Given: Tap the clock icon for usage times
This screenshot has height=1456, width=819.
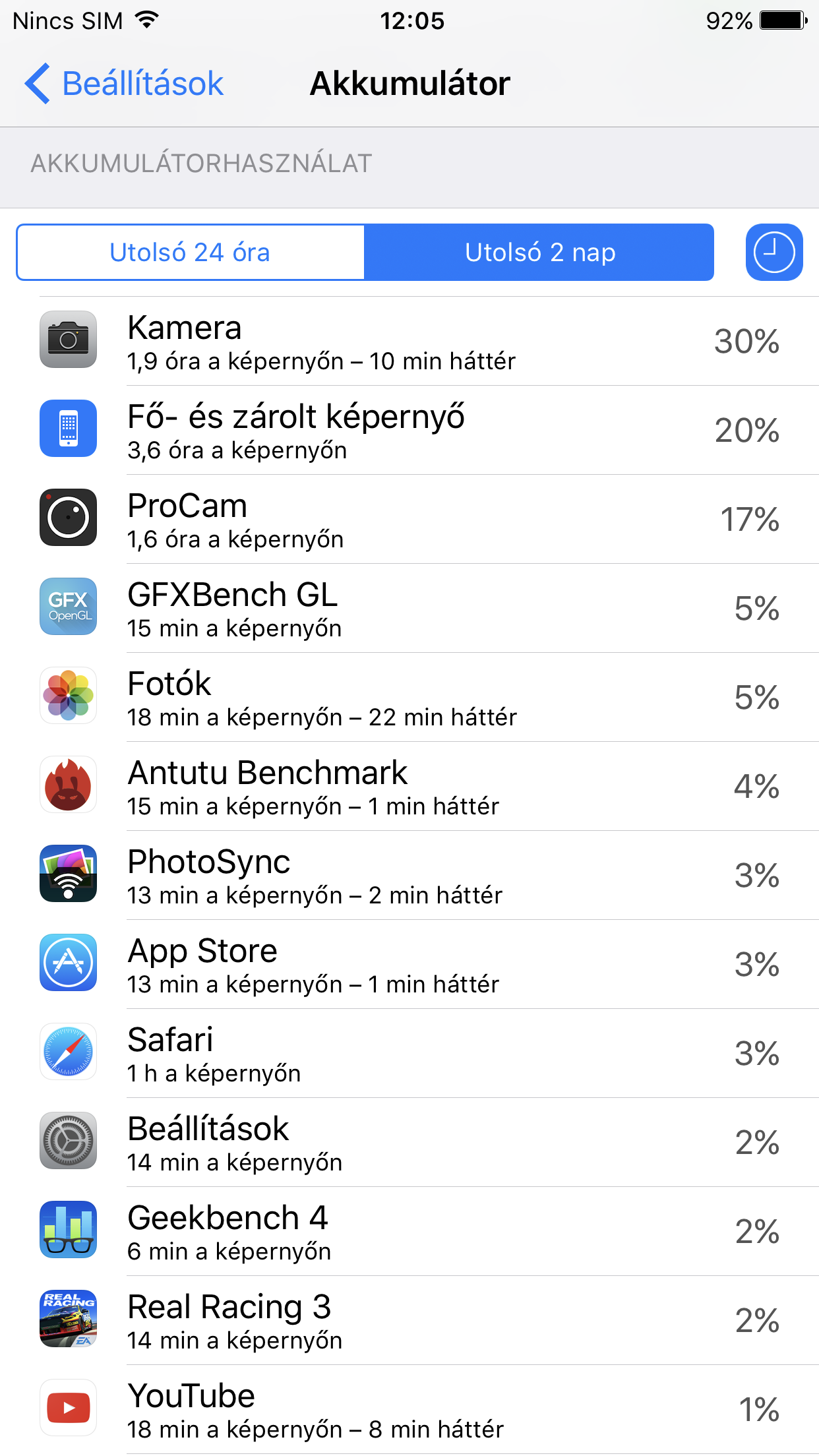Looking at the screenshot, I should [773, 253].
